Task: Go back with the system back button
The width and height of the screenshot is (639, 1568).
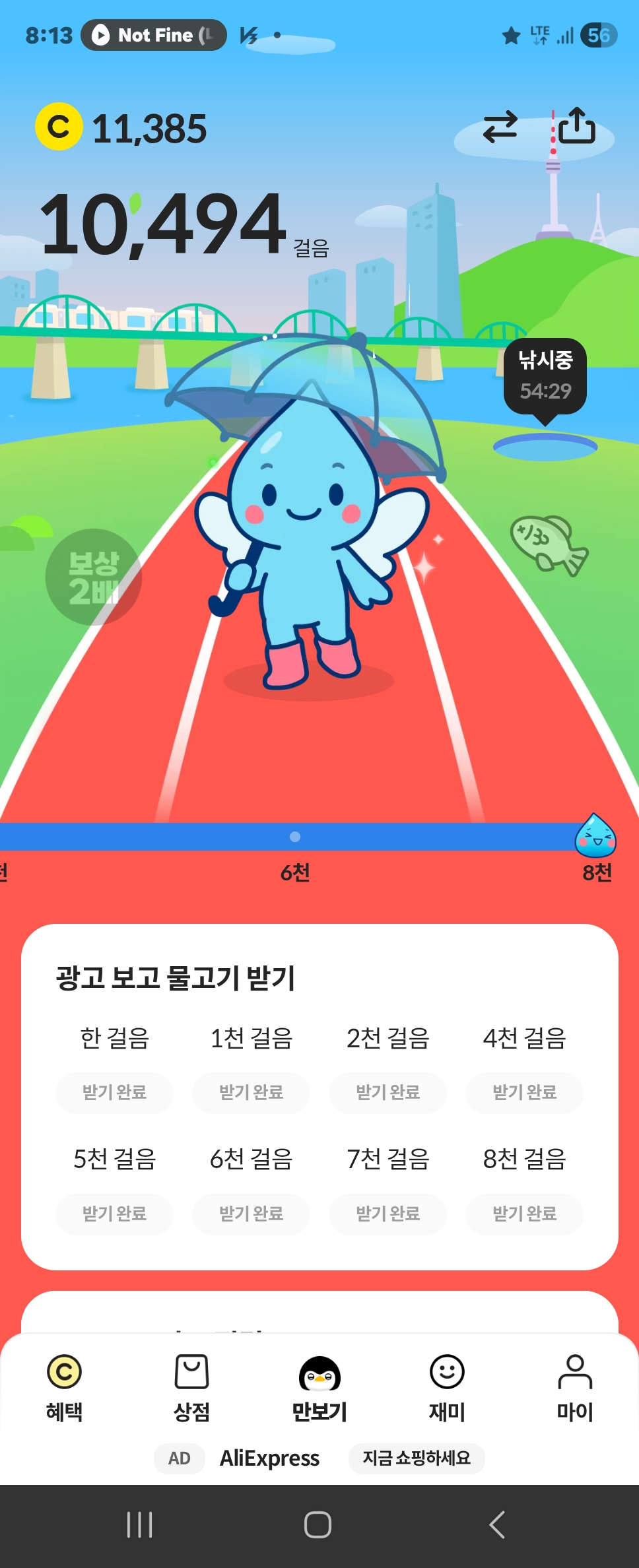Action: (497, 1524)
